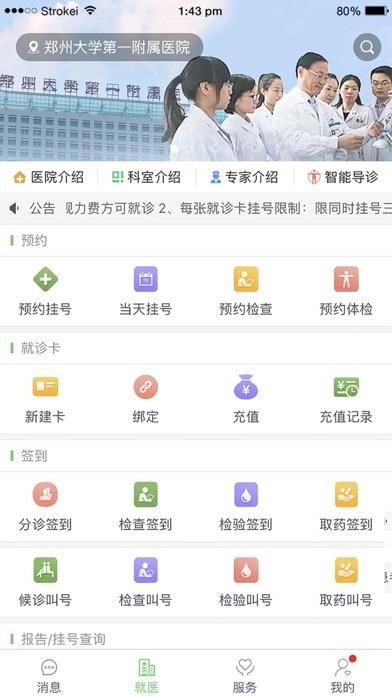This screenshot has height=696, width=392.
Task: Go to the 我的 profile tab
Action: pyautogui.click(x=343, y=675)
